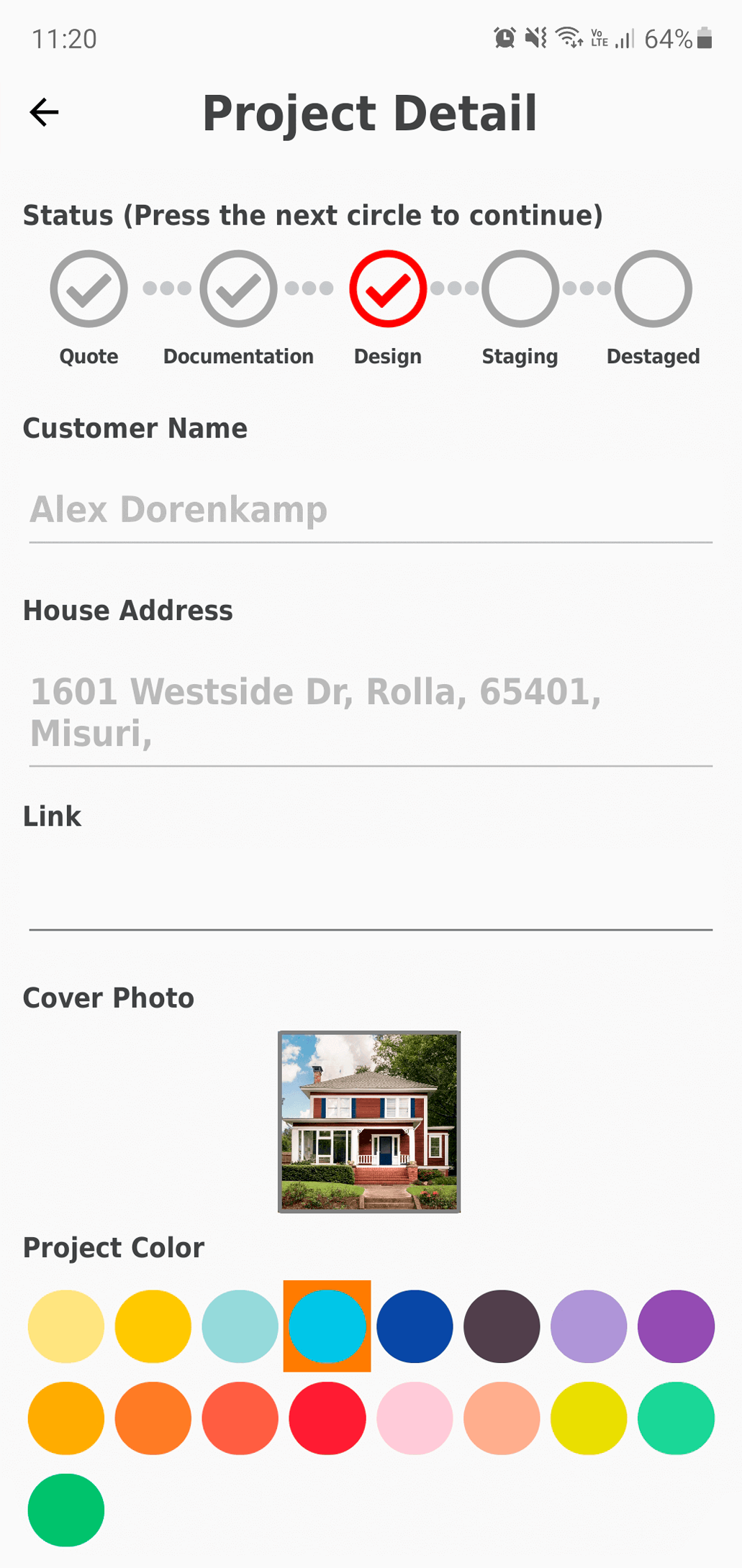Image resolution: width=742 pixels, height=1568 pixels.
Task: Select the dark blue project color
Action: [415, 1326]
